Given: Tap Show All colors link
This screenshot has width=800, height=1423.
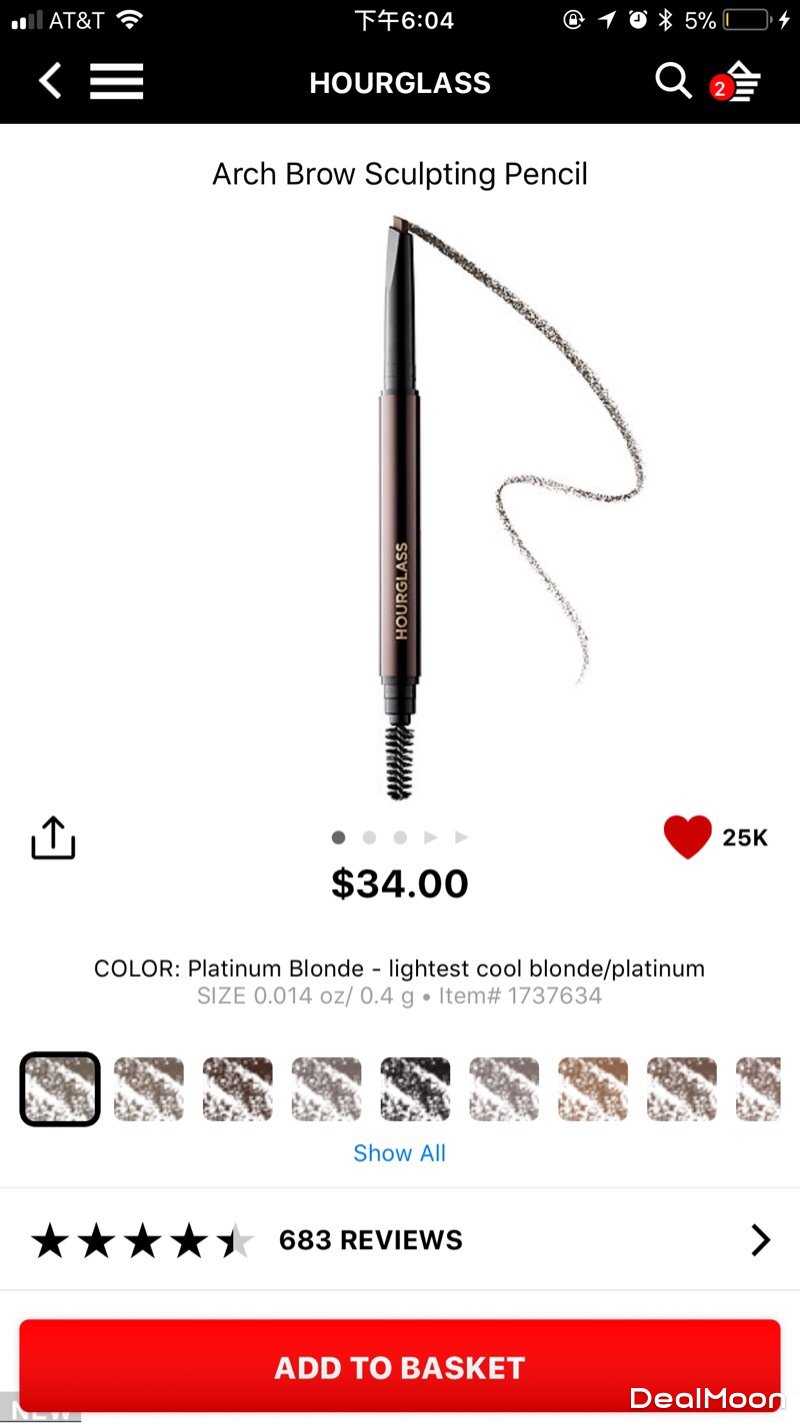Looking at the screenshot, I should [x=399, y=1153].
